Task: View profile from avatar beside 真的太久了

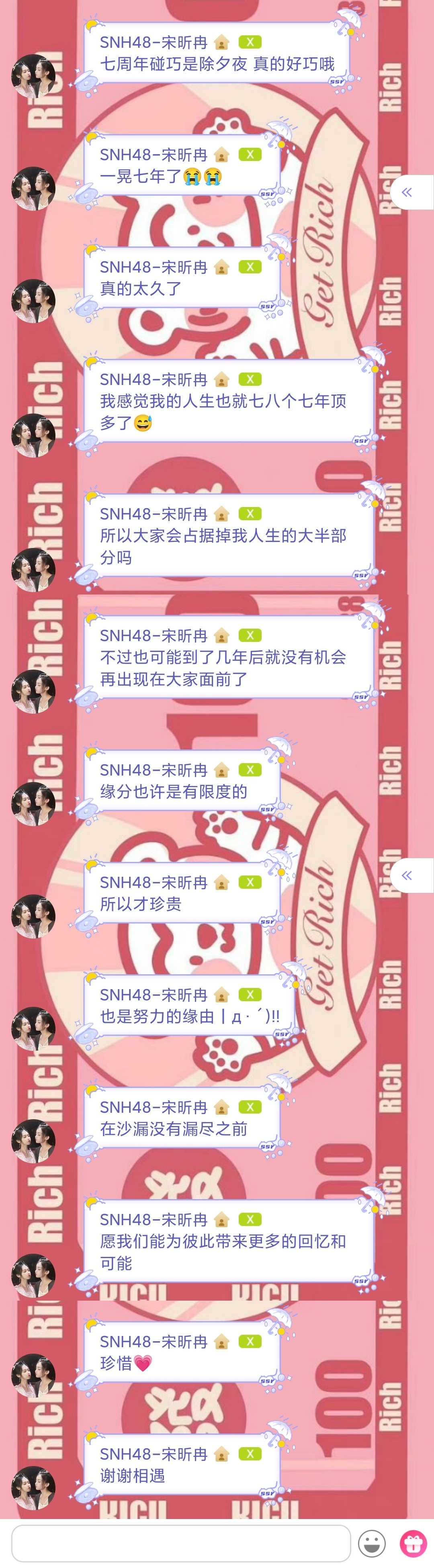Action: coord(33,301)
